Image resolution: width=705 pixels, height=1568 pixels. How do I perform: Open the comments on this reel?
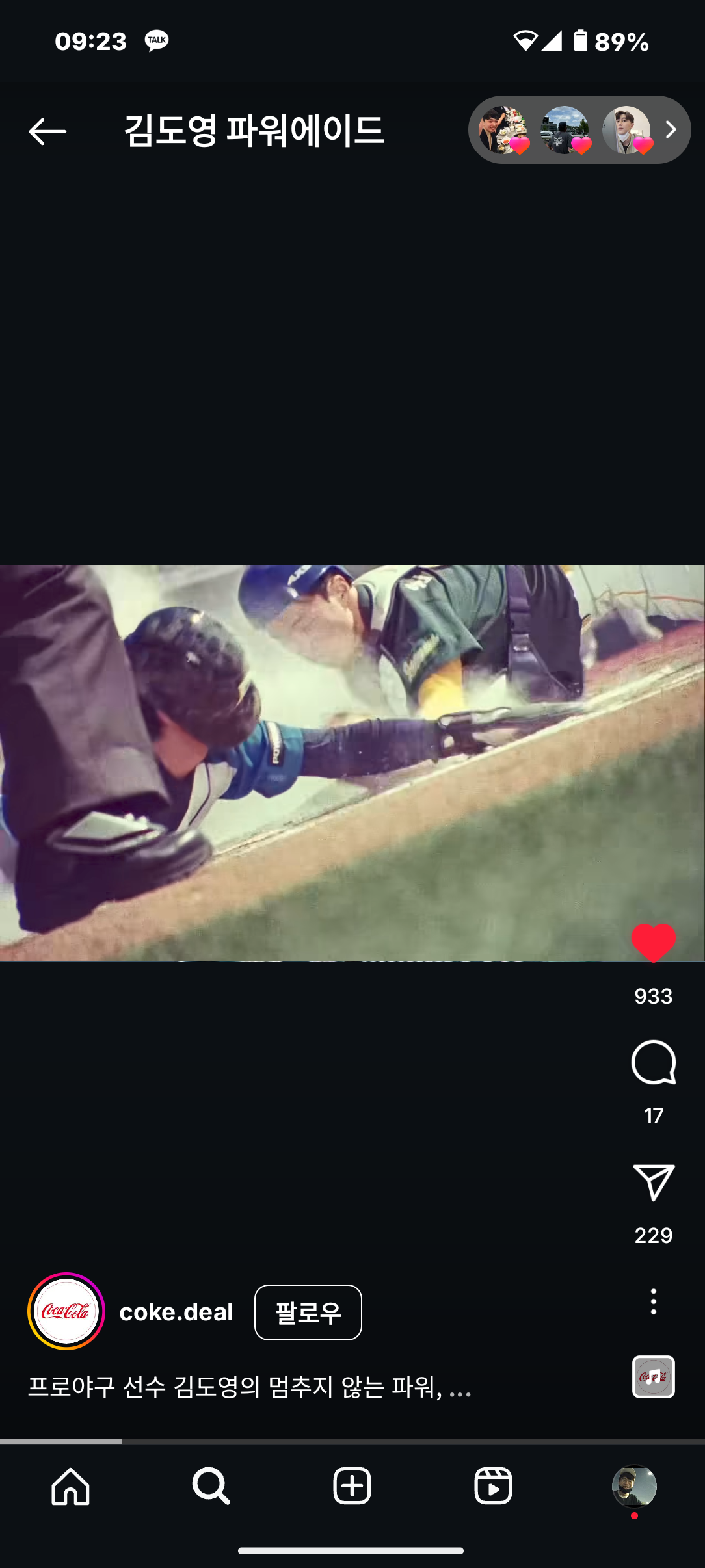coord(654,1063)
